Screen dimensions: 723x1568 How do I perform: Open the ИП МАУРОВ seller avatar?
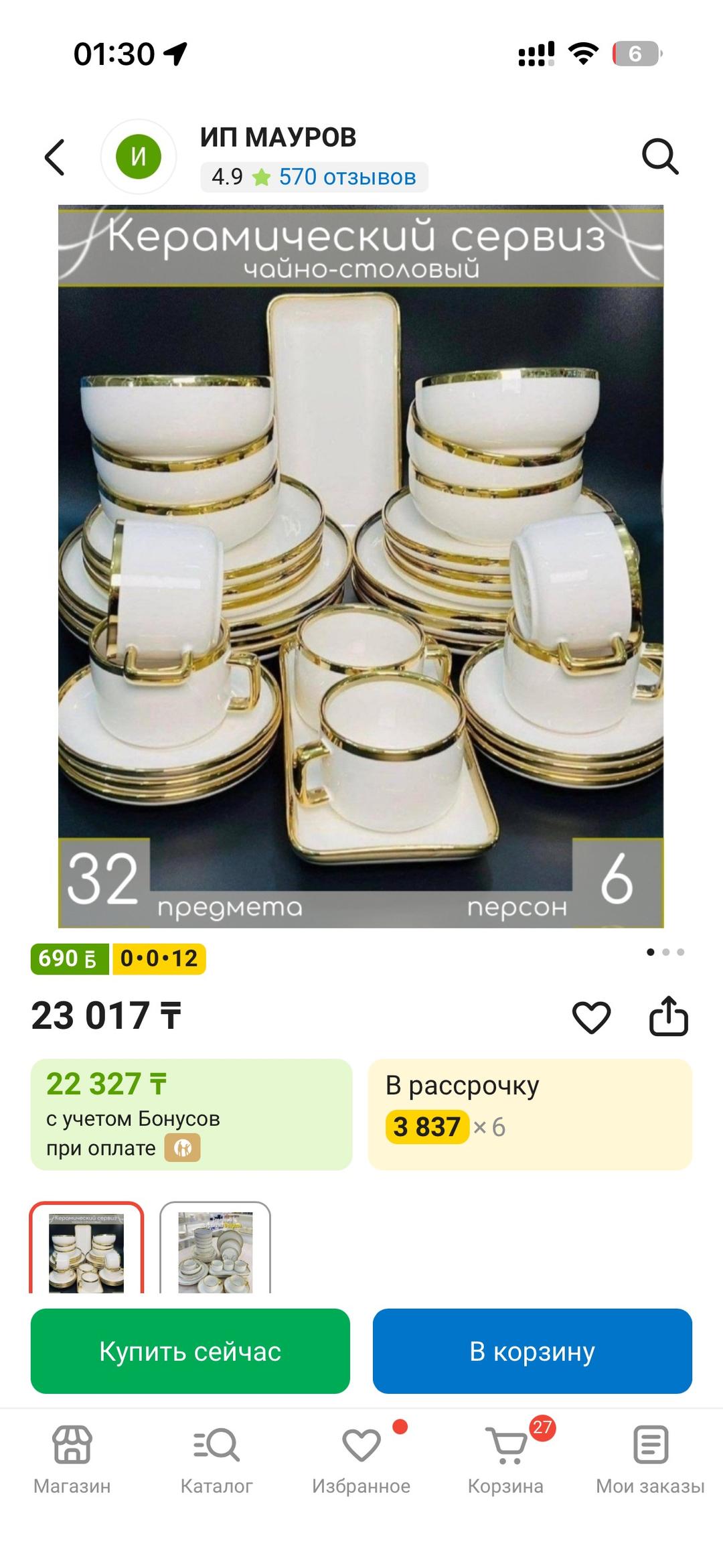(x=139, y=157)
